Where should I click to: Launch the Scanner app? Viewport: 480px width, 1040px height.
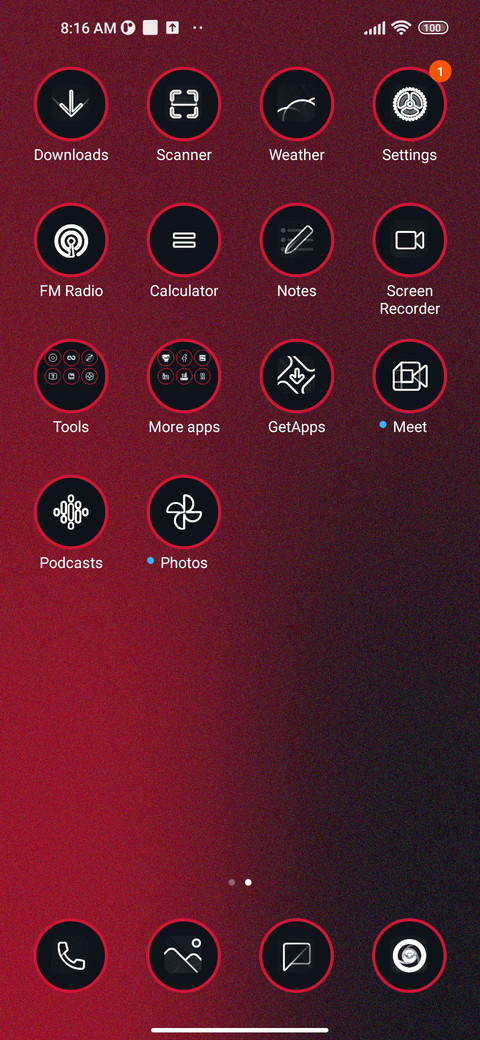[x=184, y=104]
